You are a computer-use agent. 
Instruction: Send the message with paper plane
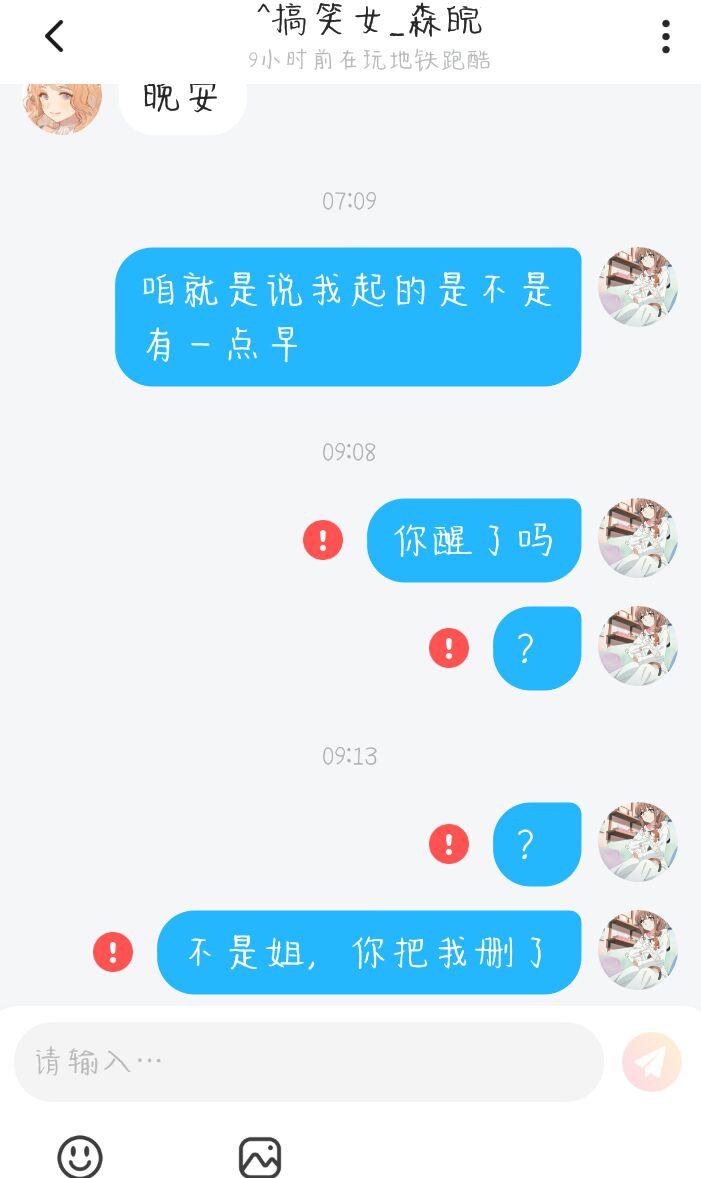click(651, 1062)
